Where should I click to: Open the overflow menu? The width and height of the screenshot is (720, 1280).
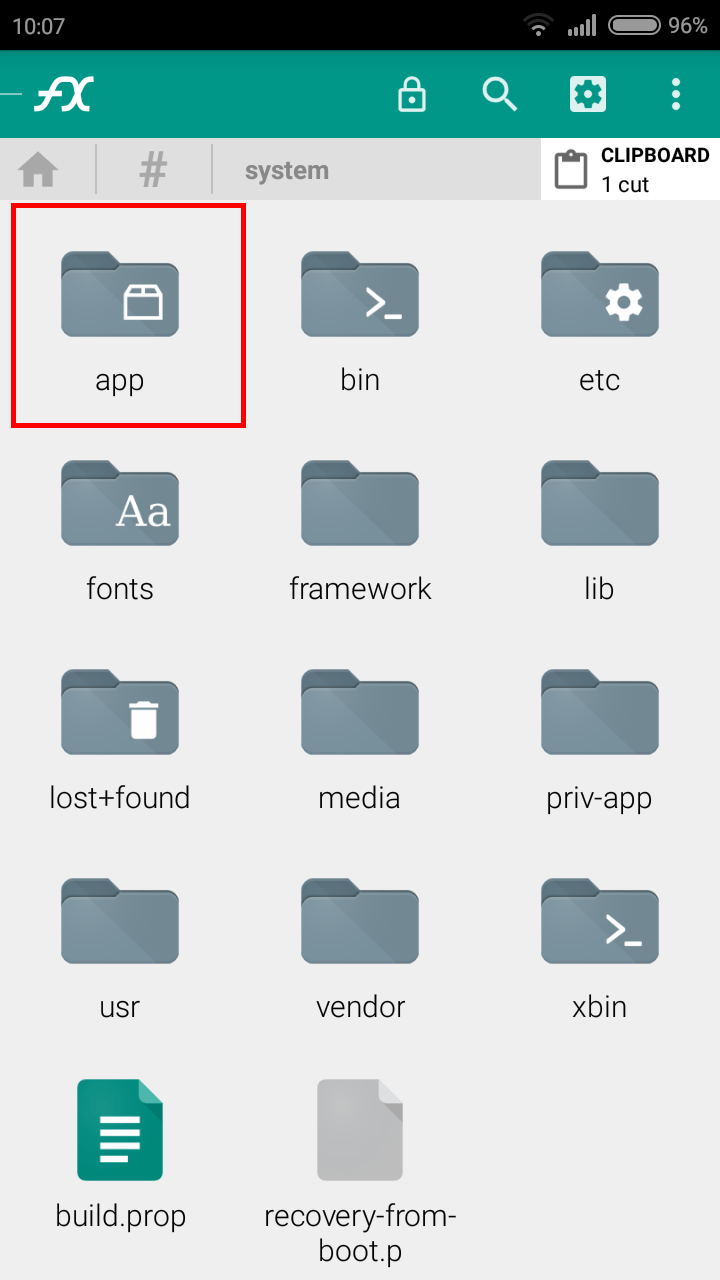[x=676, y=95]
